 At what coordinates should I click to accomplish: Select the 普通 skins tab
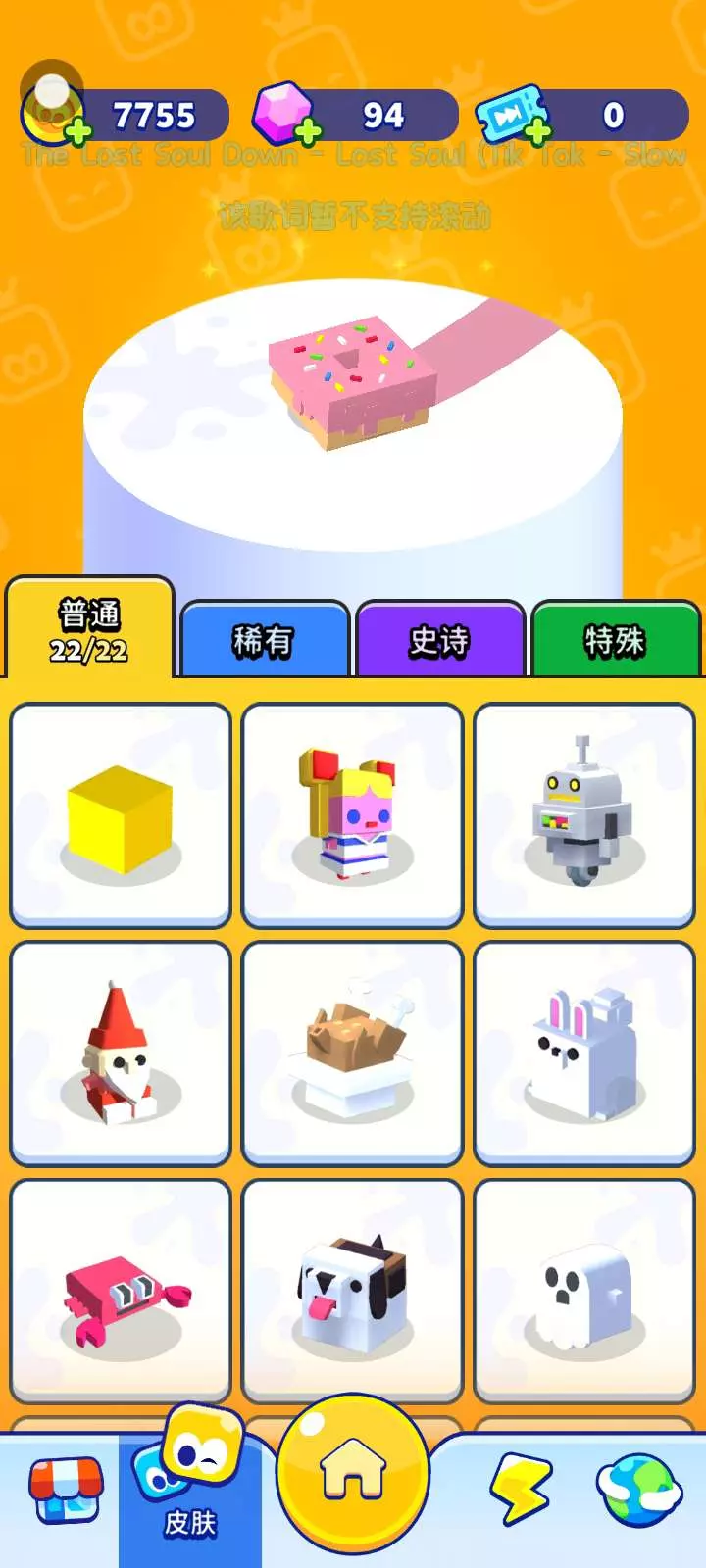coord(89,628)
